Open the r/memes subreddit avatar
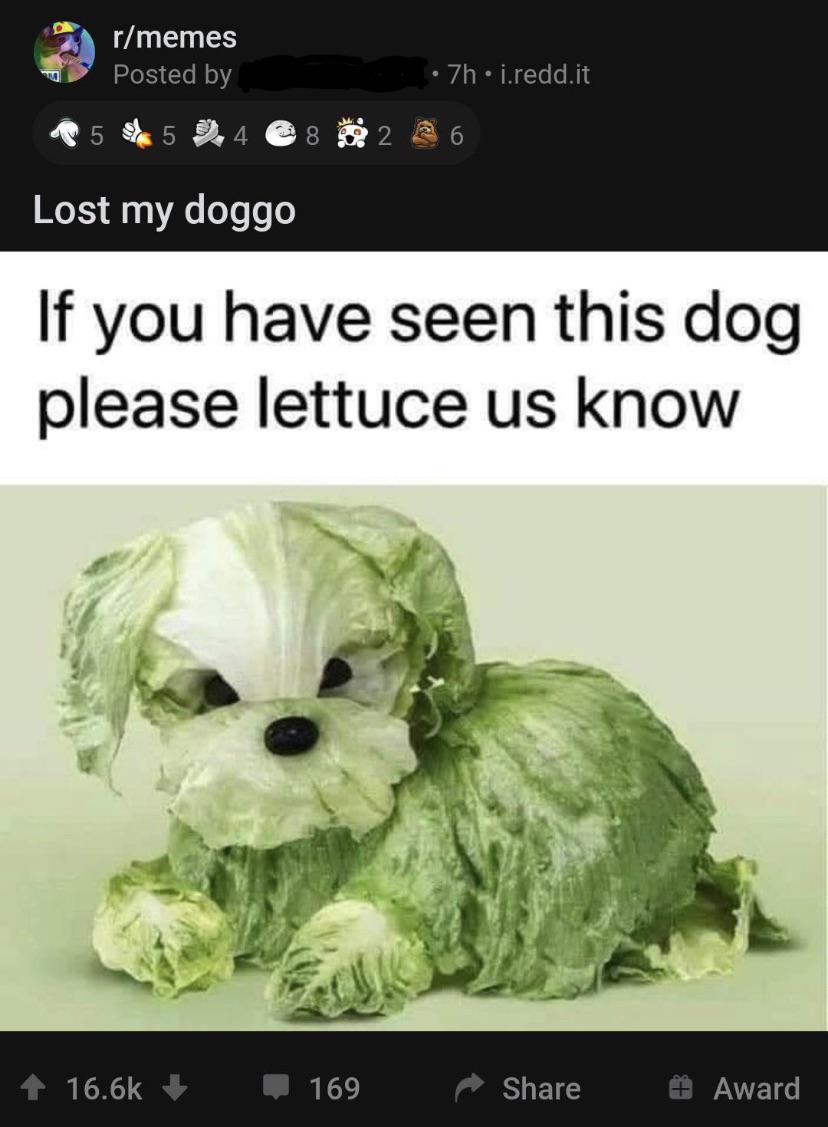 [64, 54]
